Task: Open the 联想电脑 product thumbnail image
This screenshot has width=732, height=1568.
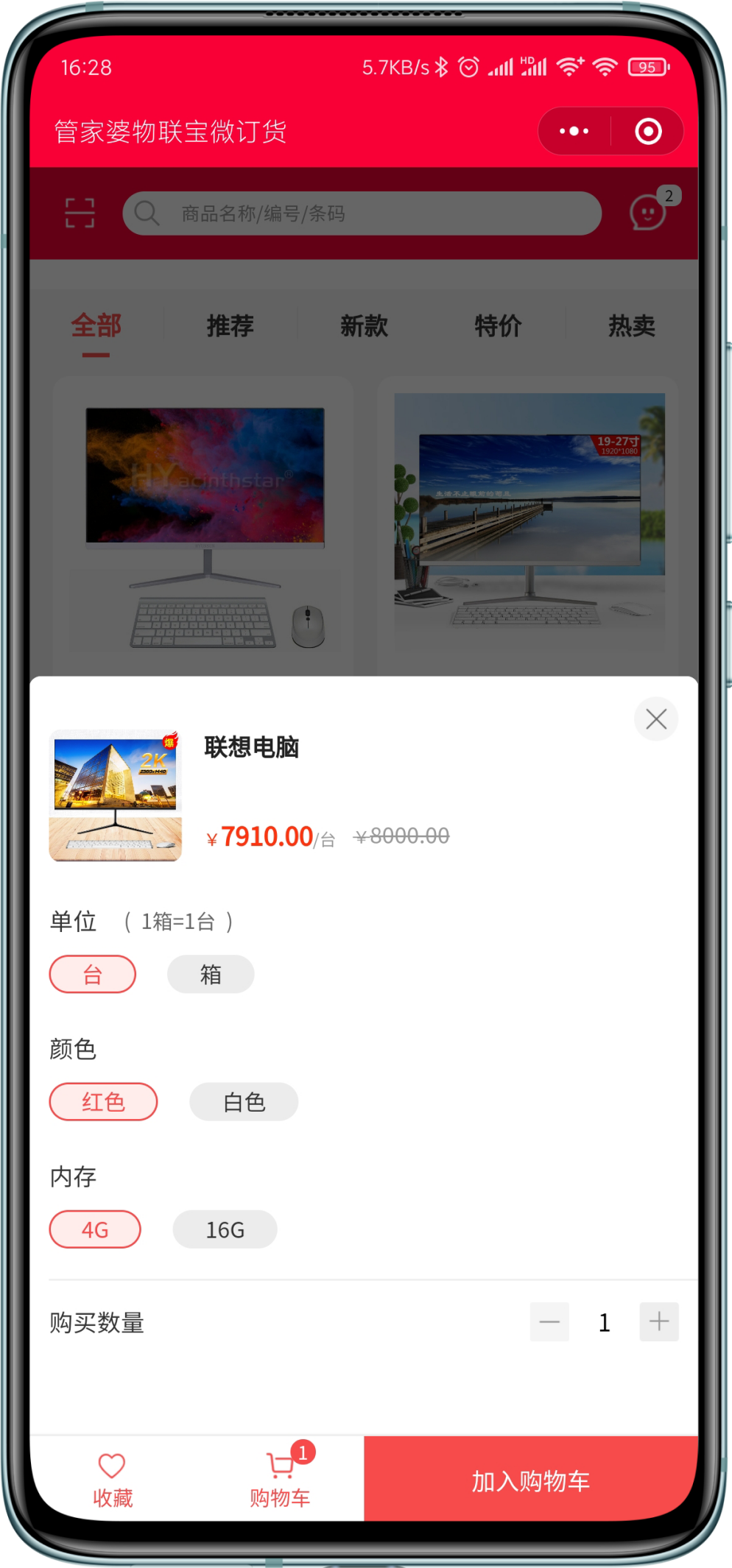Action: 116,795
